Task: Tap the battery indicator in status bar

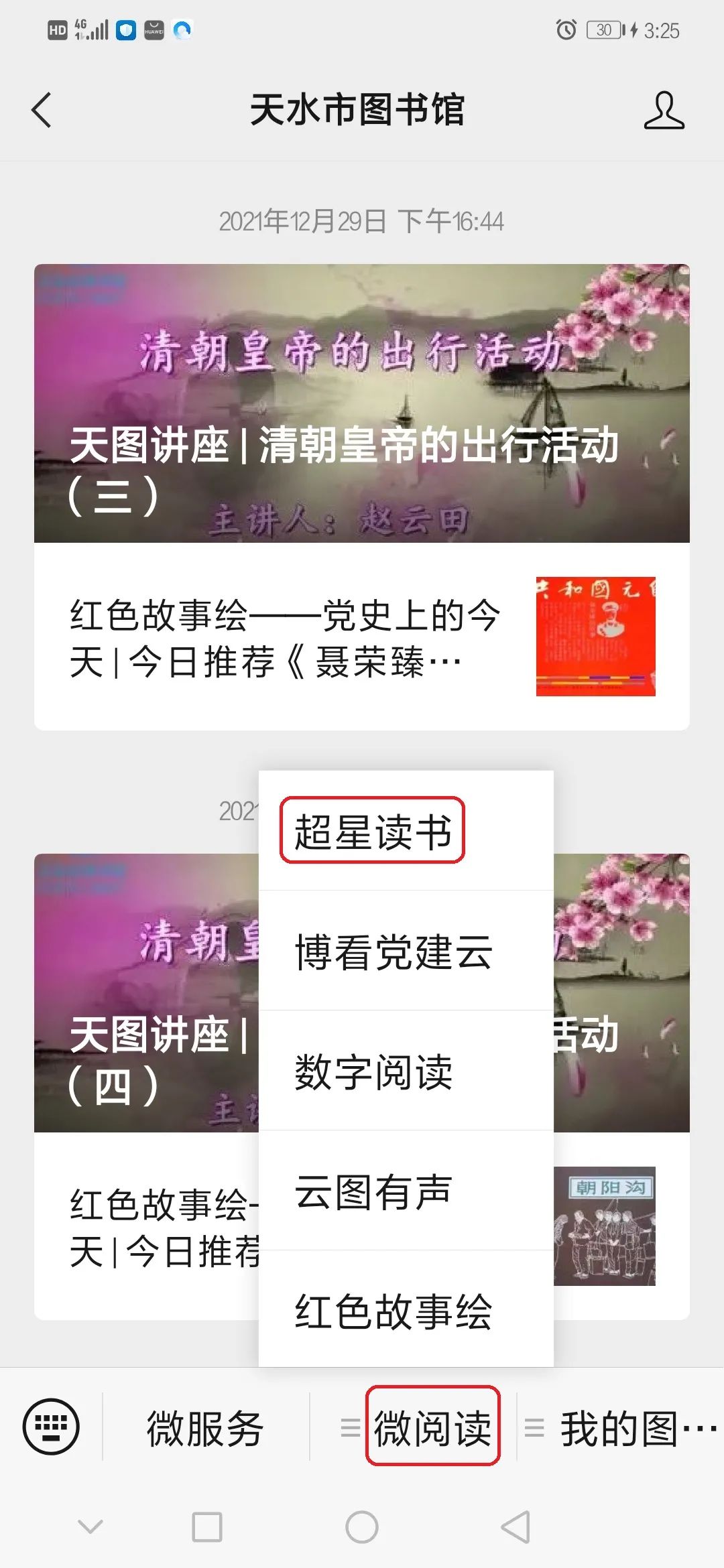Action: point(603,29)
